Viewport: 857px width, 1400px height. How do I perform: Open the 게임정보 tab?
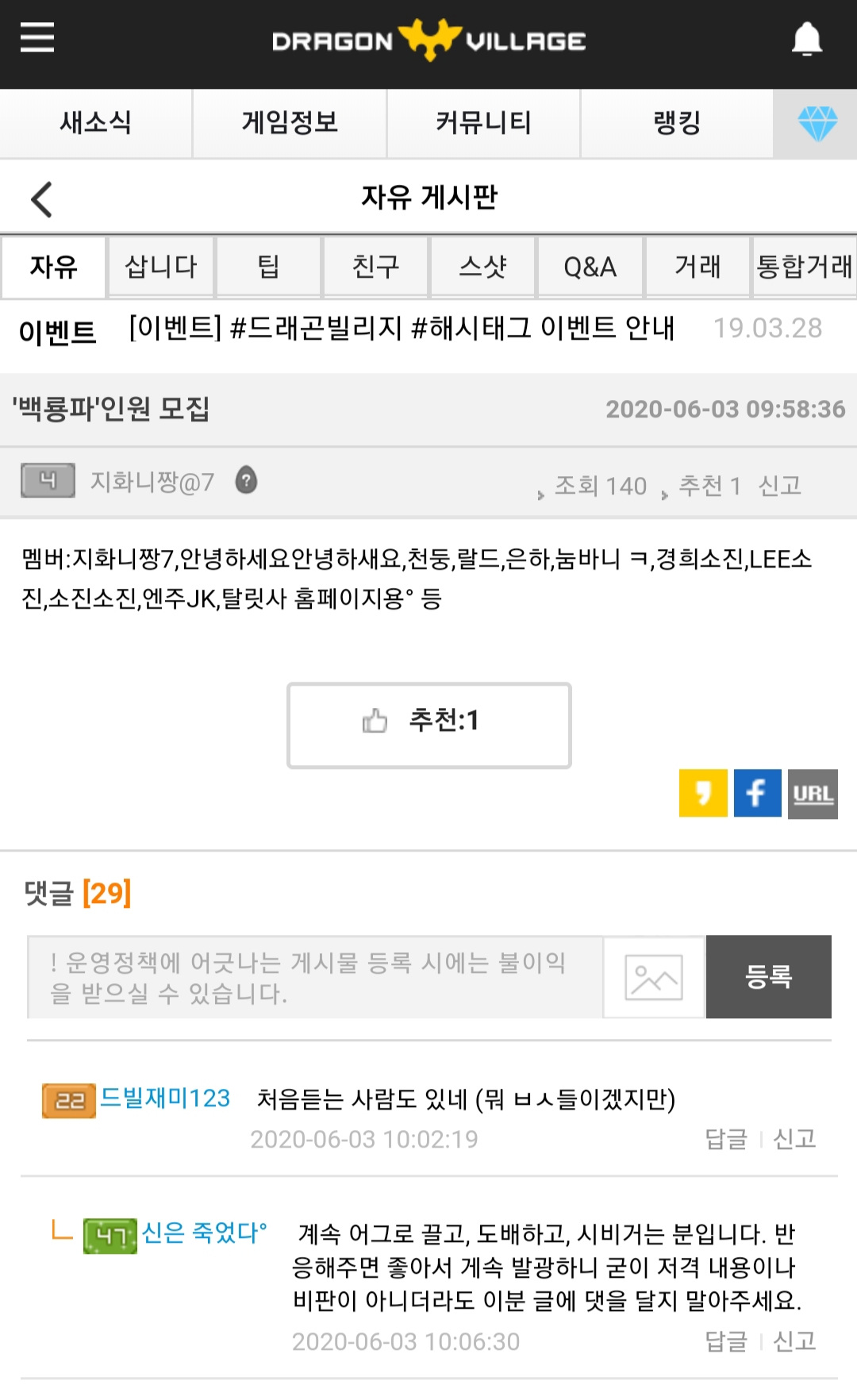tap(290, 123)
